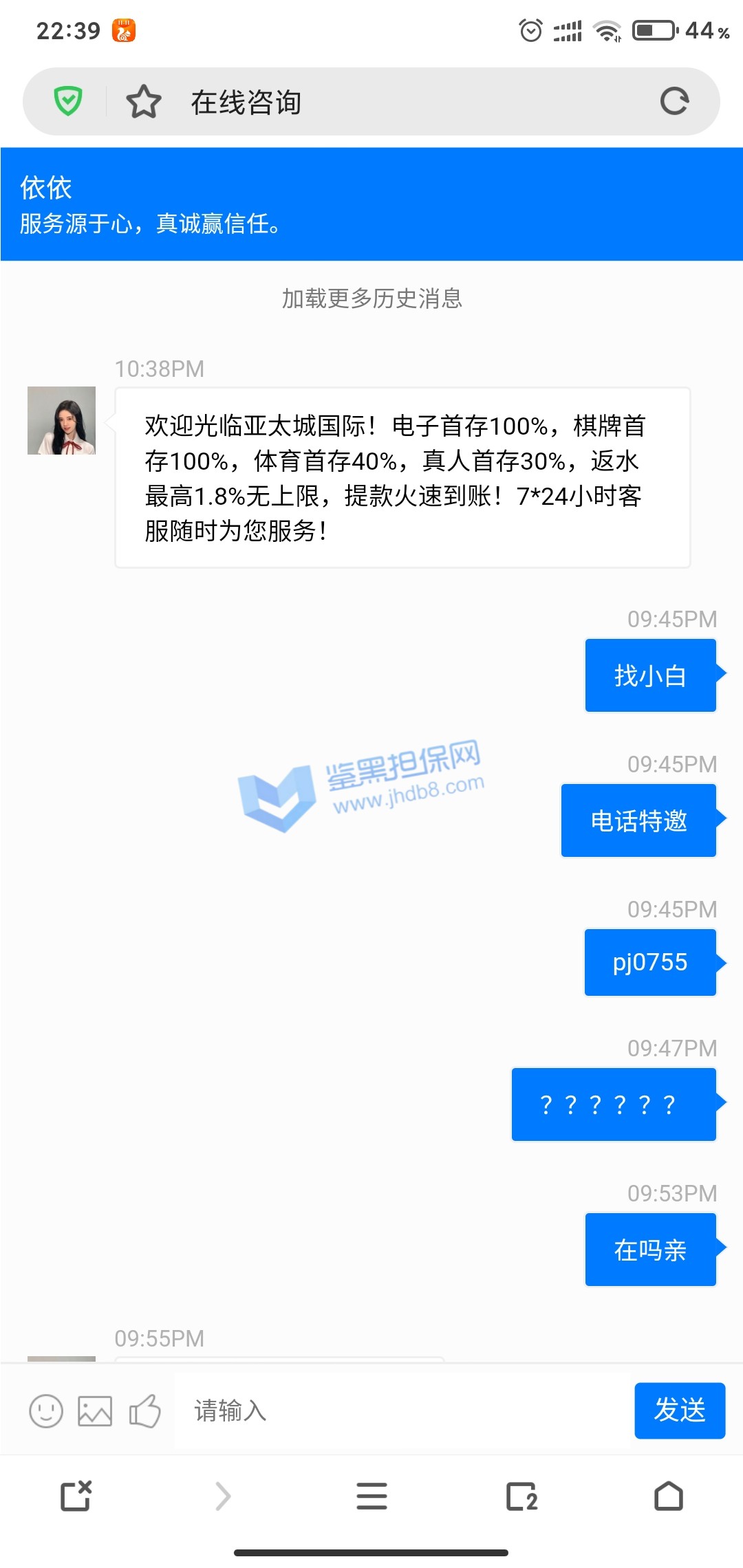743x1568 pixels.
Task: Load more history via 加载更多历史消息
Action: [x=371, y=298]
